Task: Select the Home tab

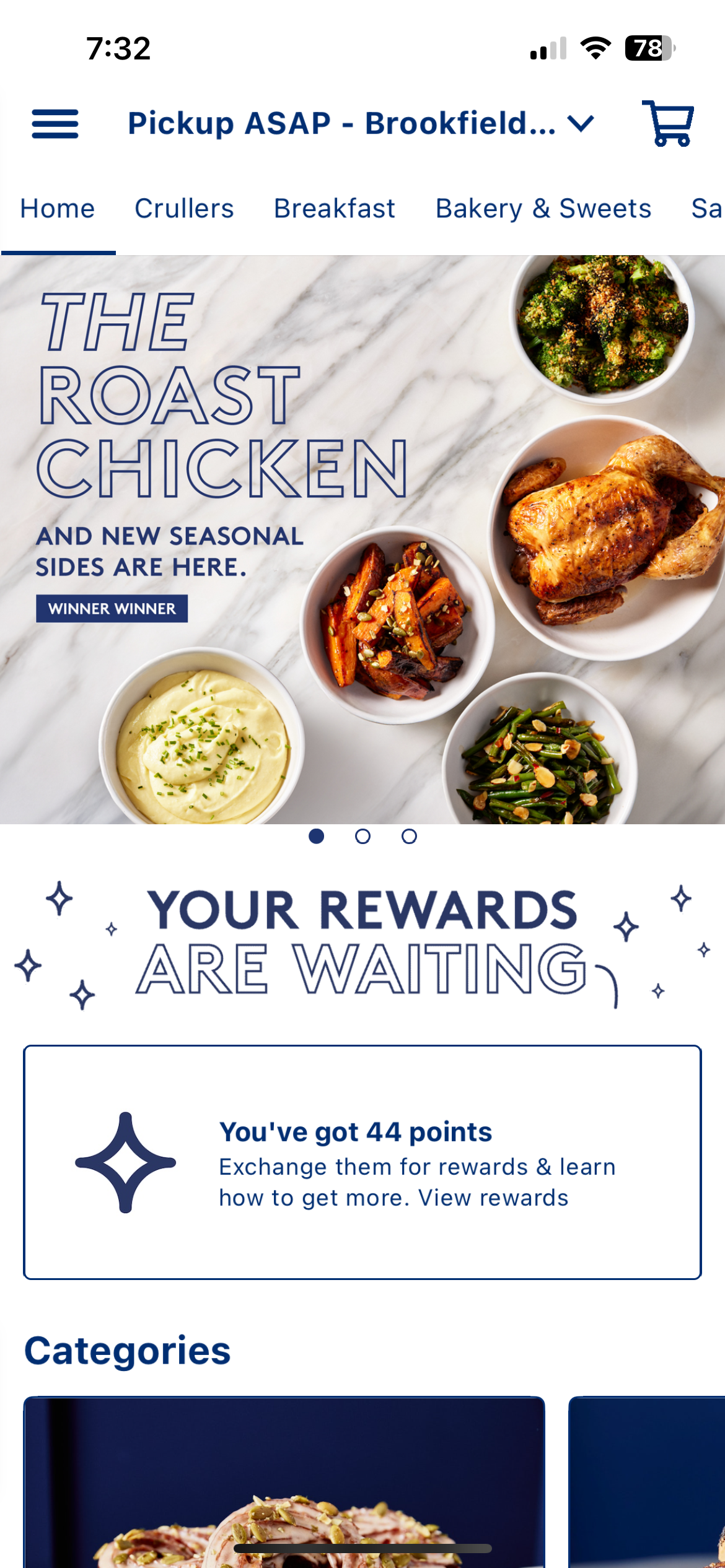Action: (x=58, y=209)
